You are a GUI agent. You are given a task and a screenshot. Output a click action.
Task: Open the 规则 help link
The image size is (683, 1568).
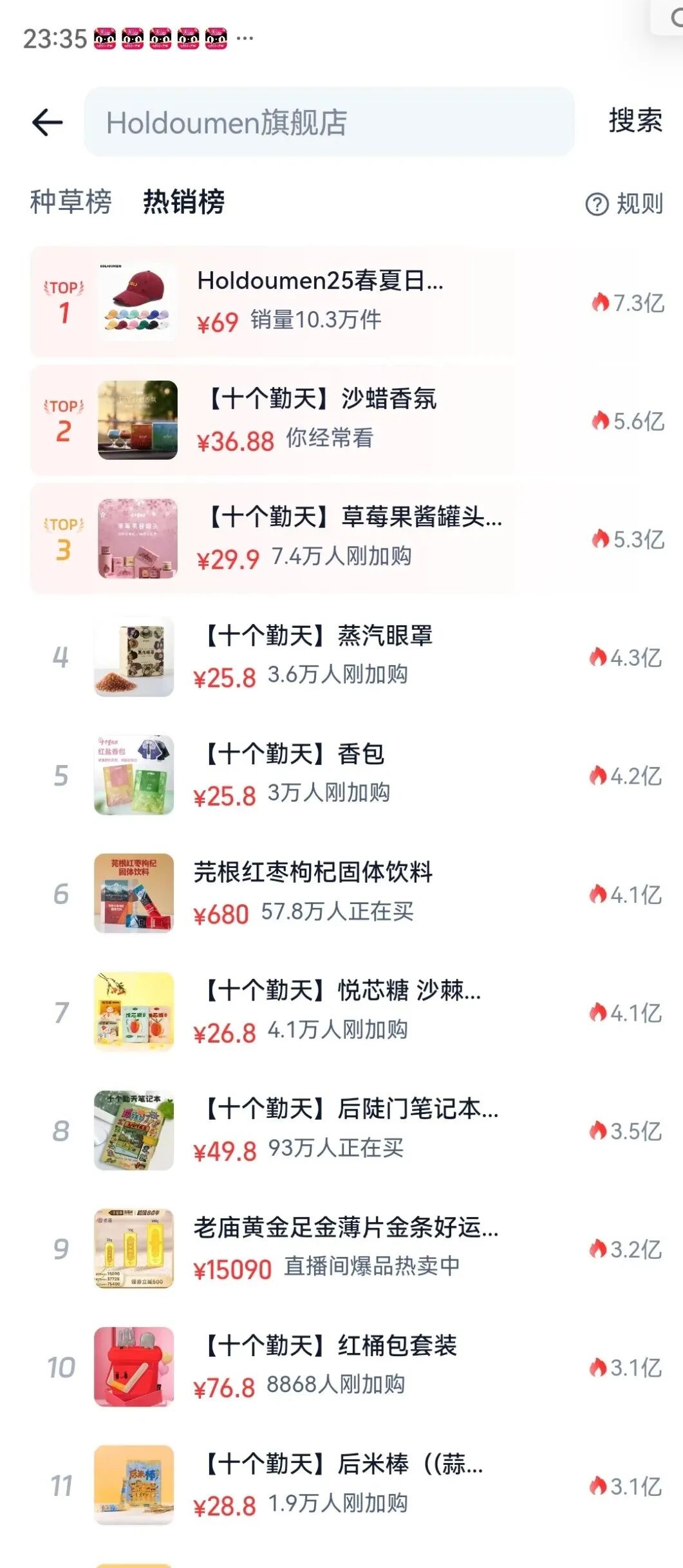[x=624, y=204]
